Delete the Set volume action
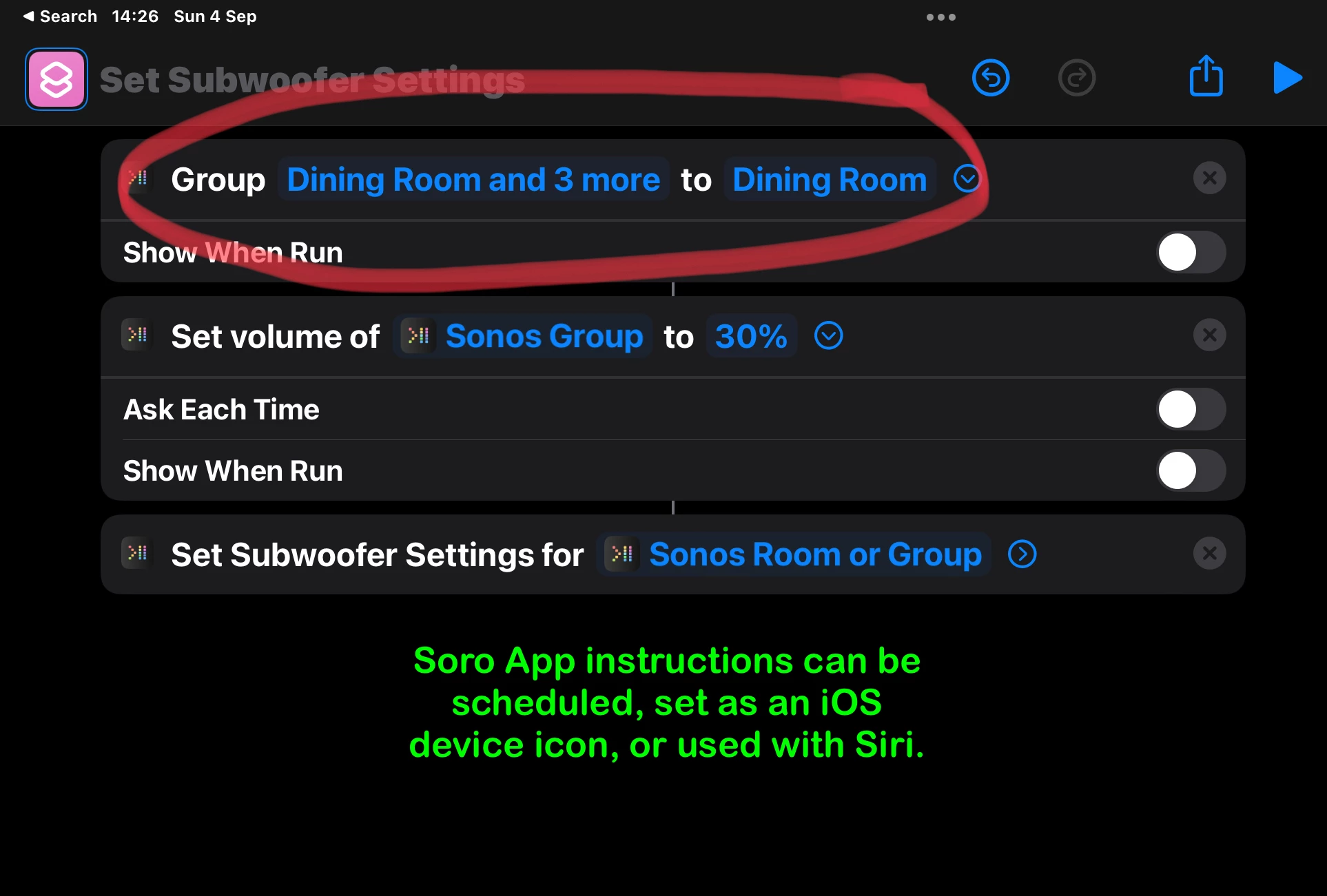 pos(1209,335)
